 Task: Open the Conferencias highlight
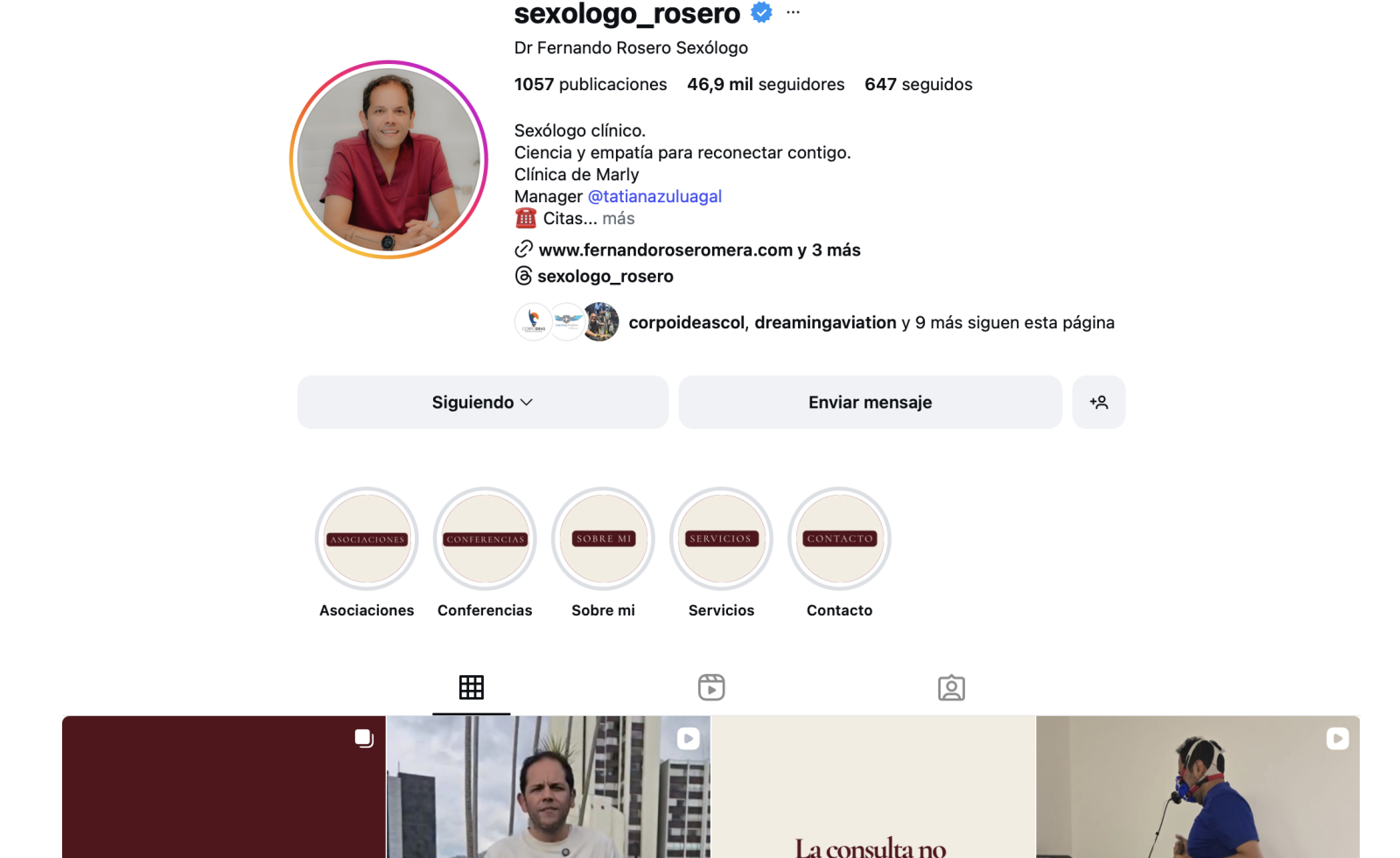pos(485,538)
